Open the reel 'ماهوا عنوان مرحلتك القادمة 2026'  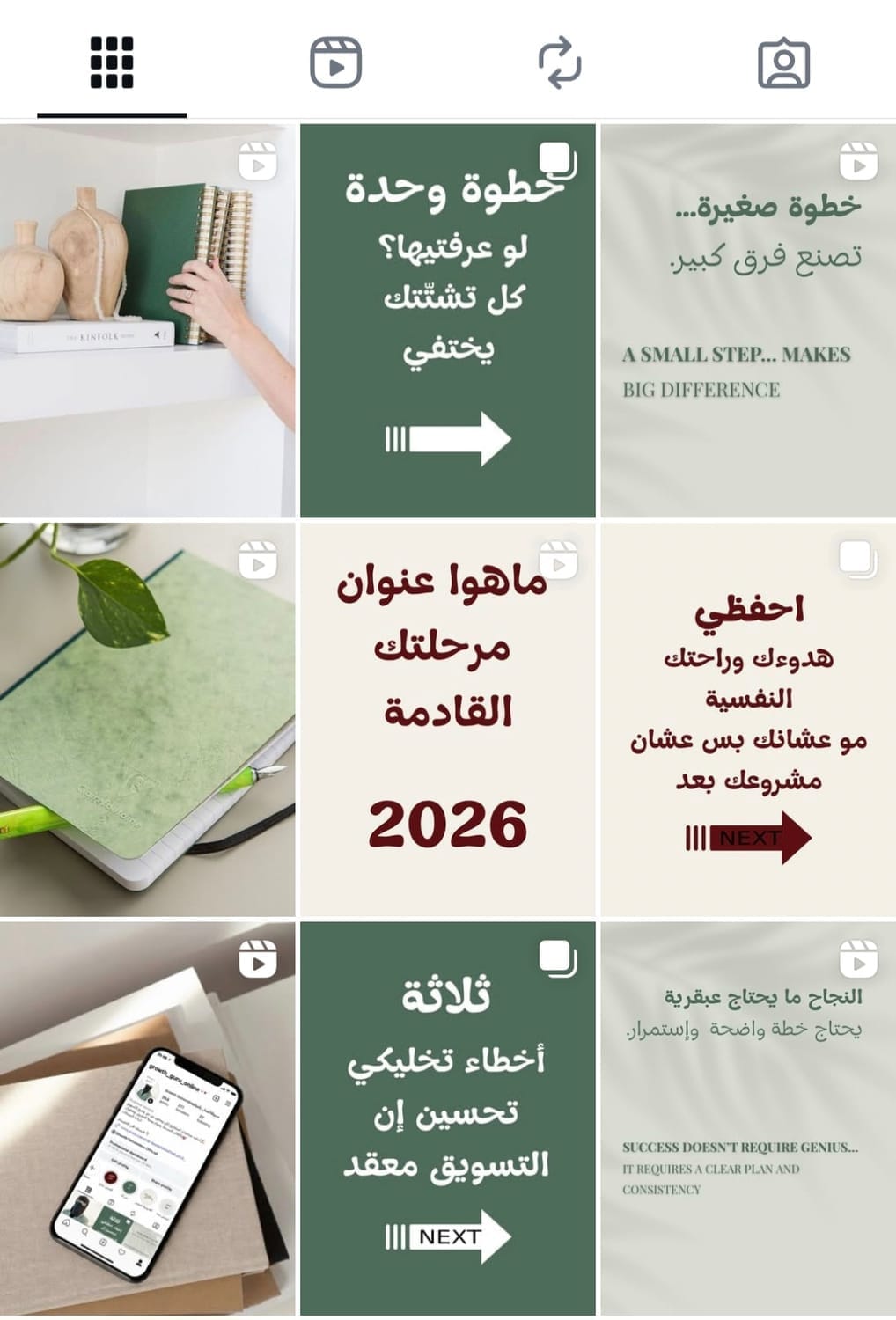(447, 720)
